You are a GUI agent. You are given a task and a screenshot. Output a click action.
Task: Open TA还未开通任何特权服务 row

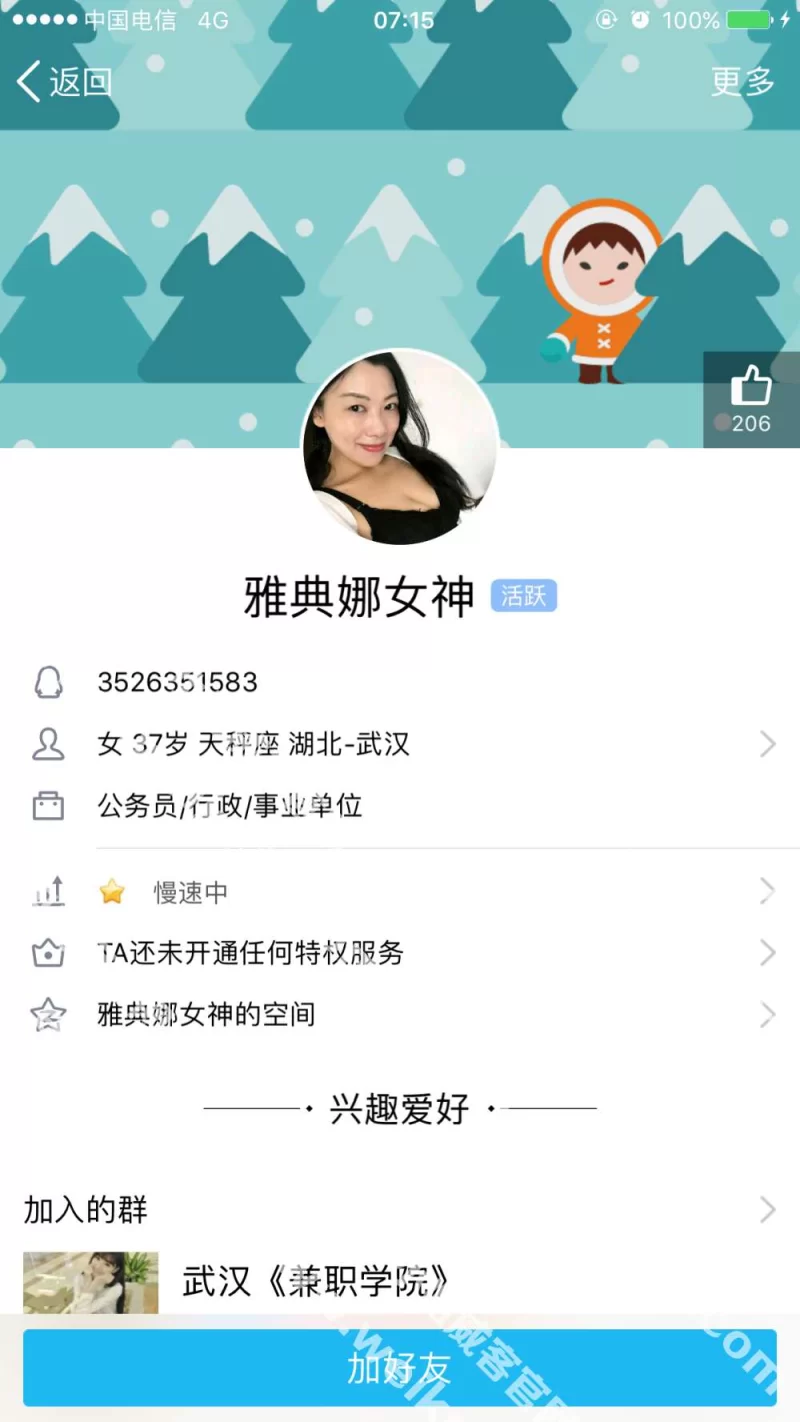[400, 953]
